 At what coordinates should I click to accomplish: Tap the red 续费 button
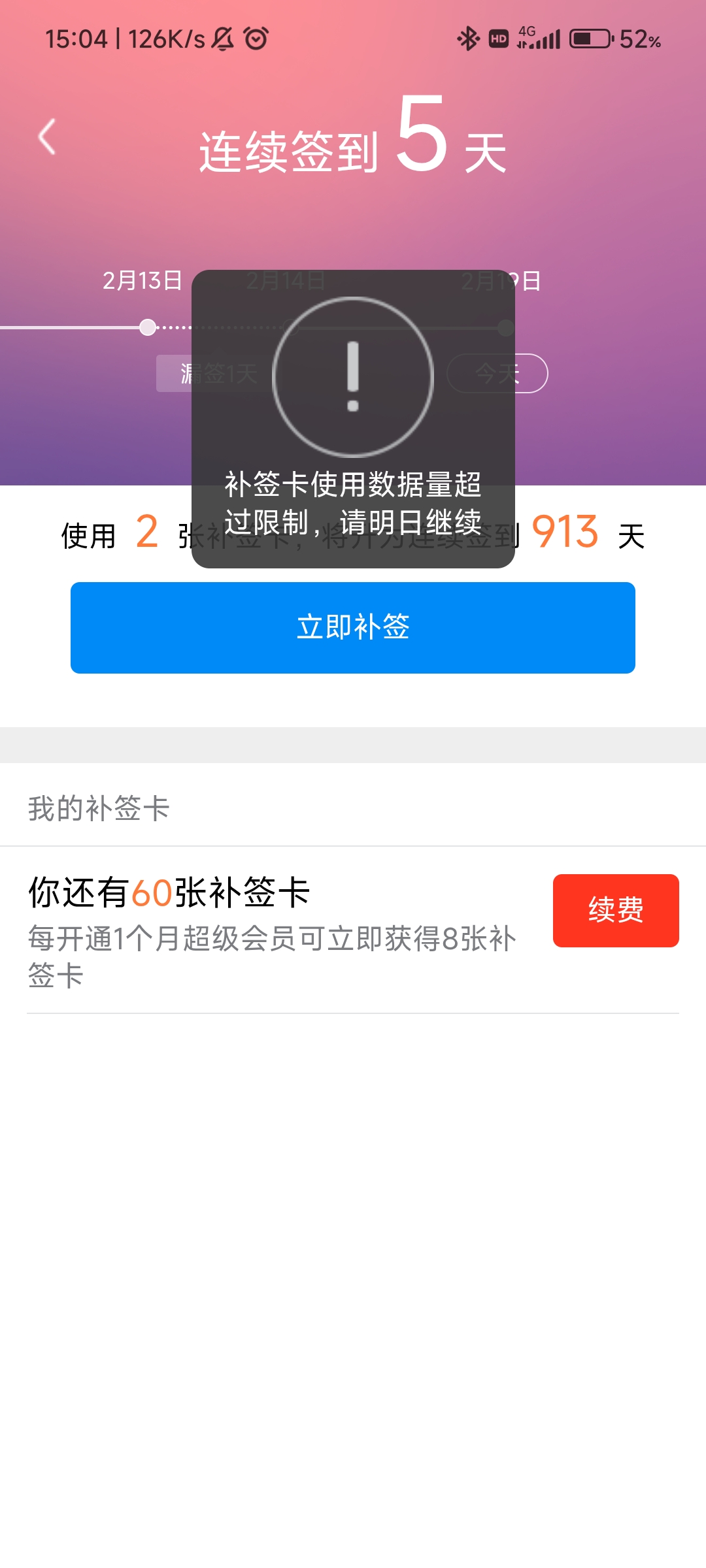pyautogui.click(x=615, y=910)
